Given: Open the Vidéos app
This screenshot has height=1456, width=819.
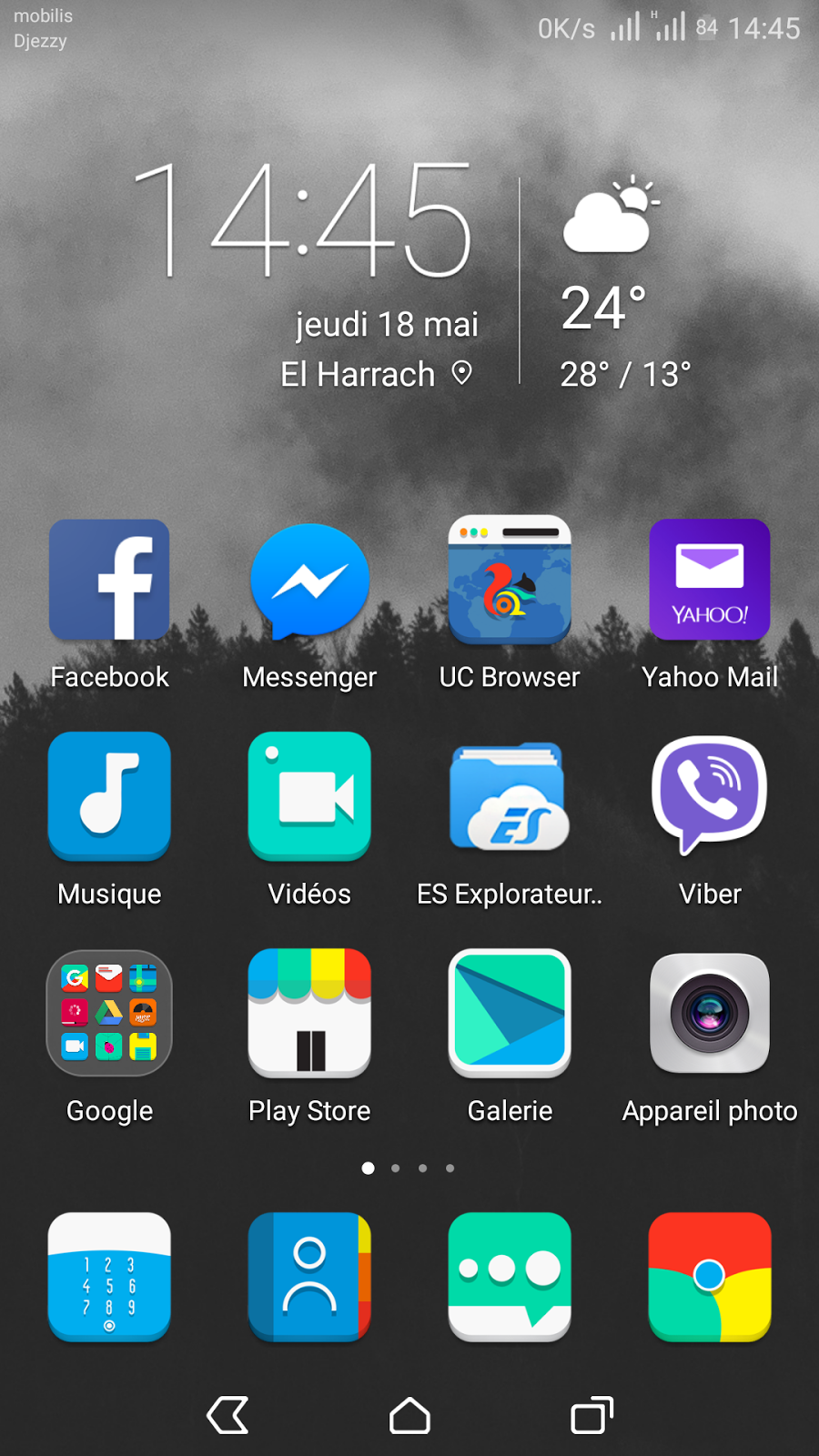Looking at the screenshot, I should (x=309, y=795).
